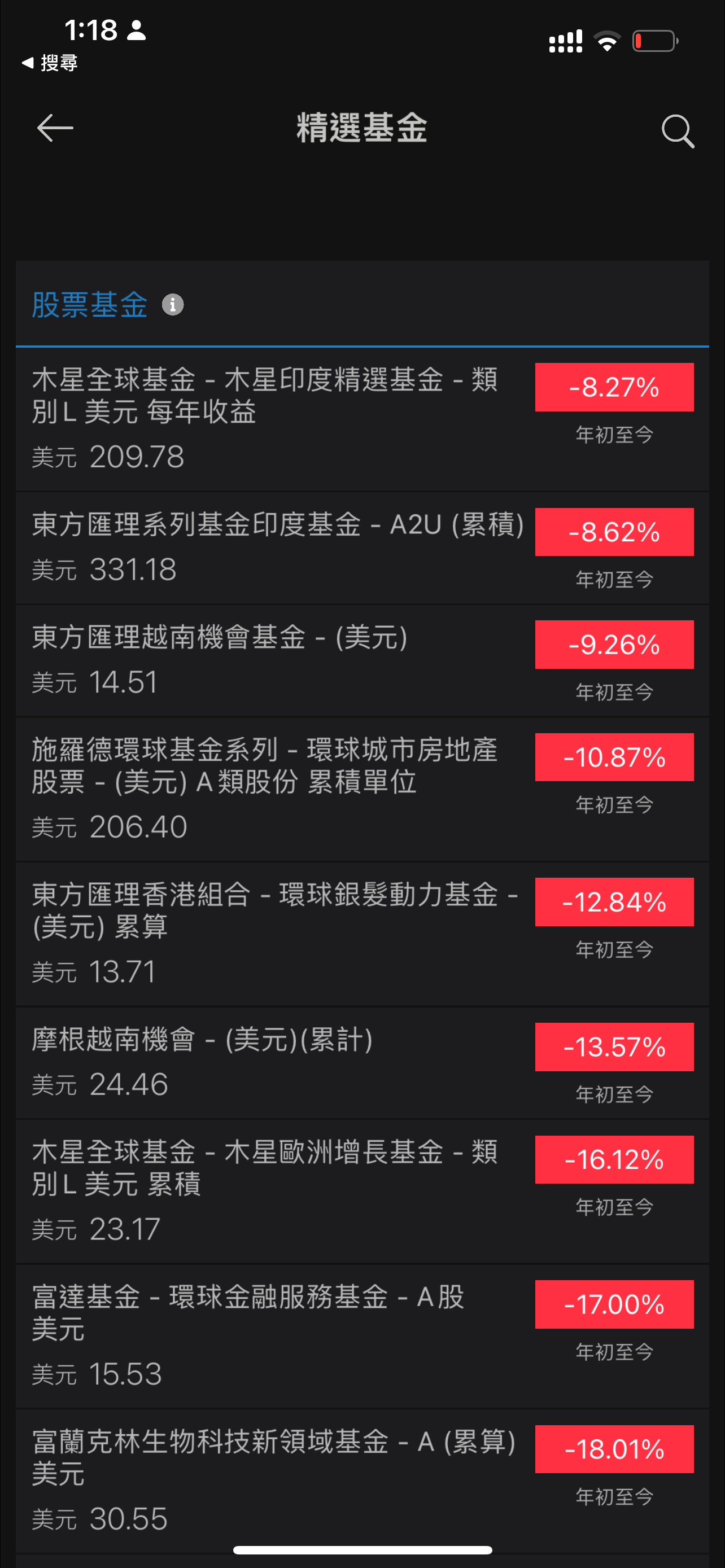Screen dimensions: 725x1568
Task: Open 環球銀髮動力基金 details
Action: pyautogui.click(x=362, y=934)
